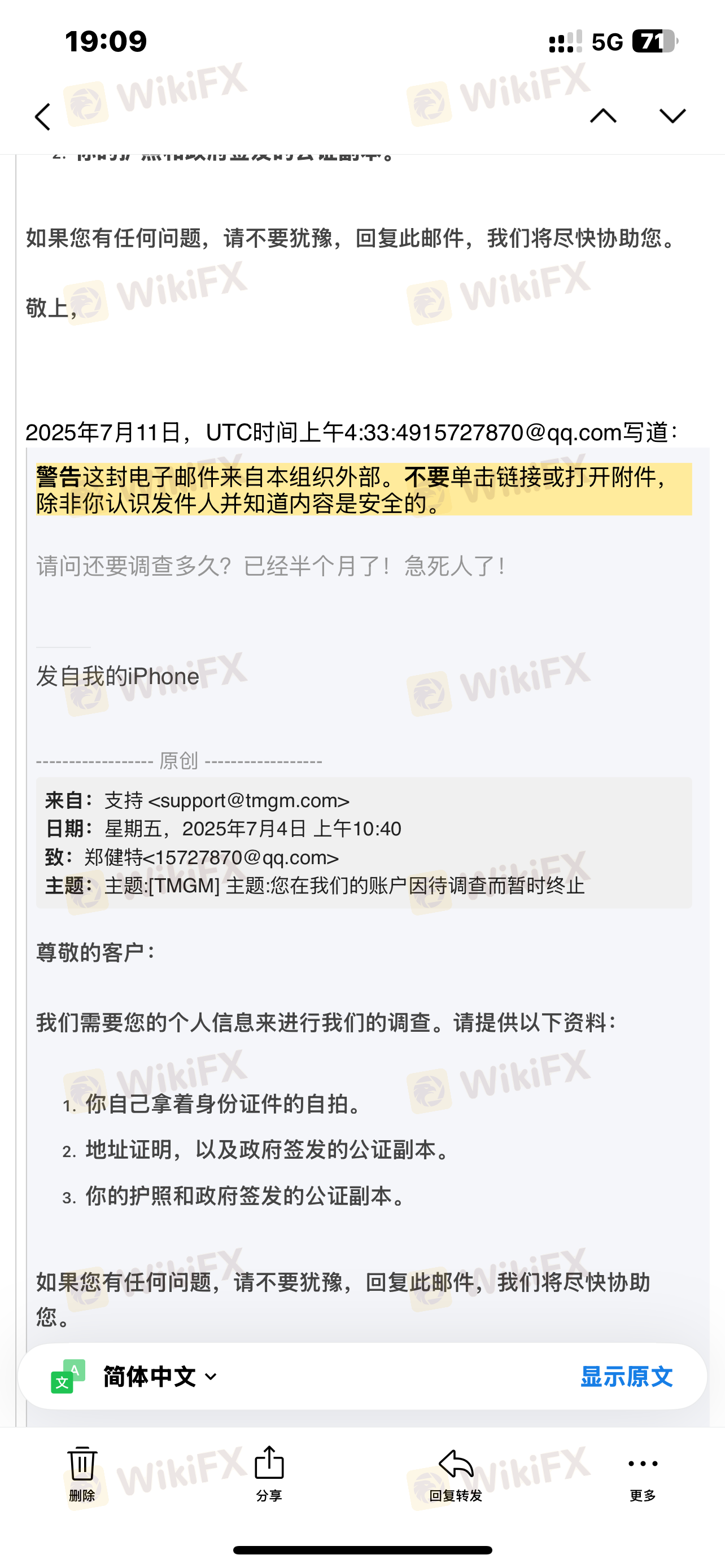Viewport: 725px width, 1568px height.
Task: Tap 显示原文 to show original text
Action: [x=626, y=1376]
